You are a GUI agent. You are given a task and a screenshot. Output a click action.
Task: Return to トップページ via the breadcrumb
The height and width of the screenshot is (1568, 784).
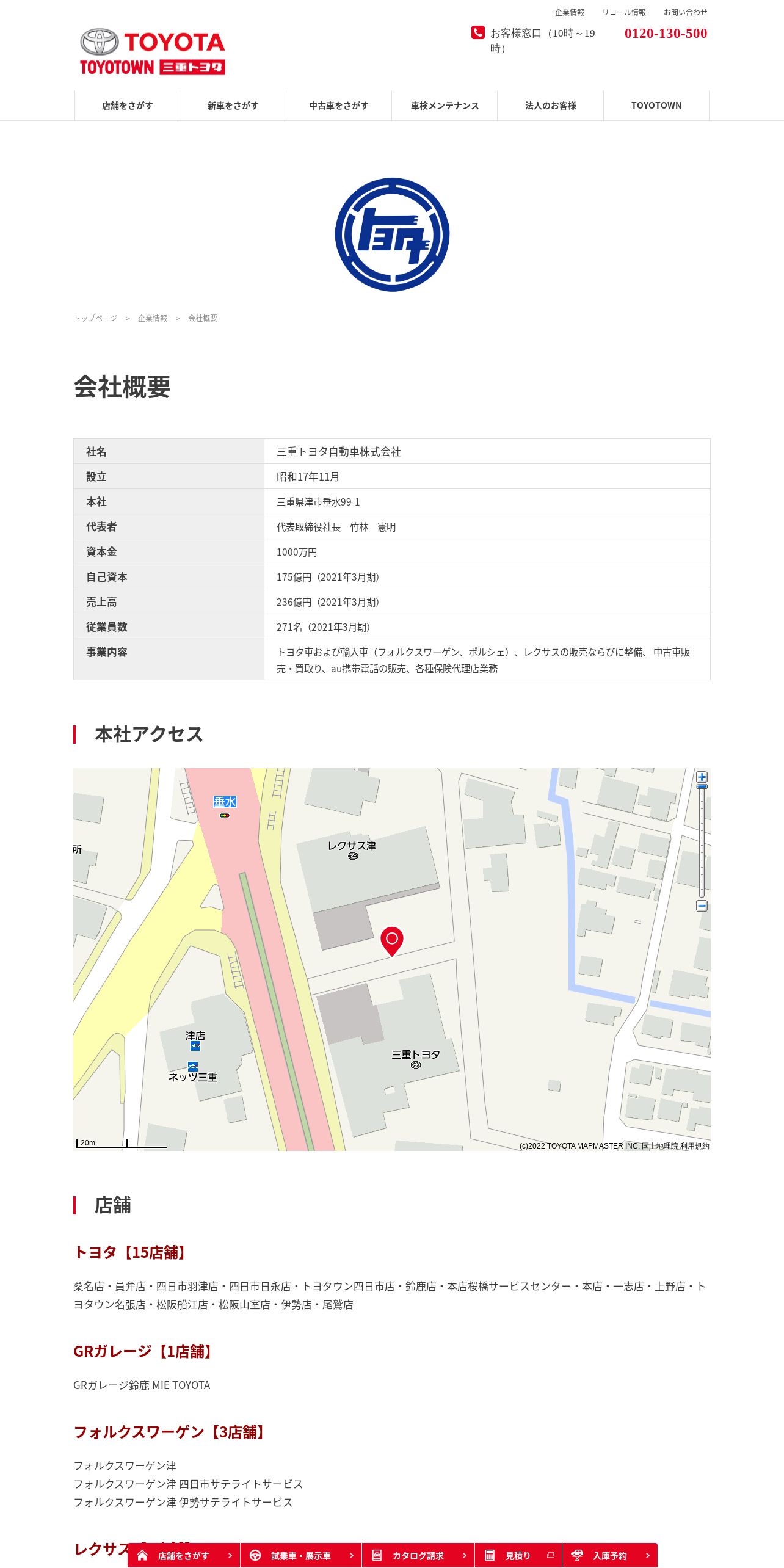click(x=95, y=318)
